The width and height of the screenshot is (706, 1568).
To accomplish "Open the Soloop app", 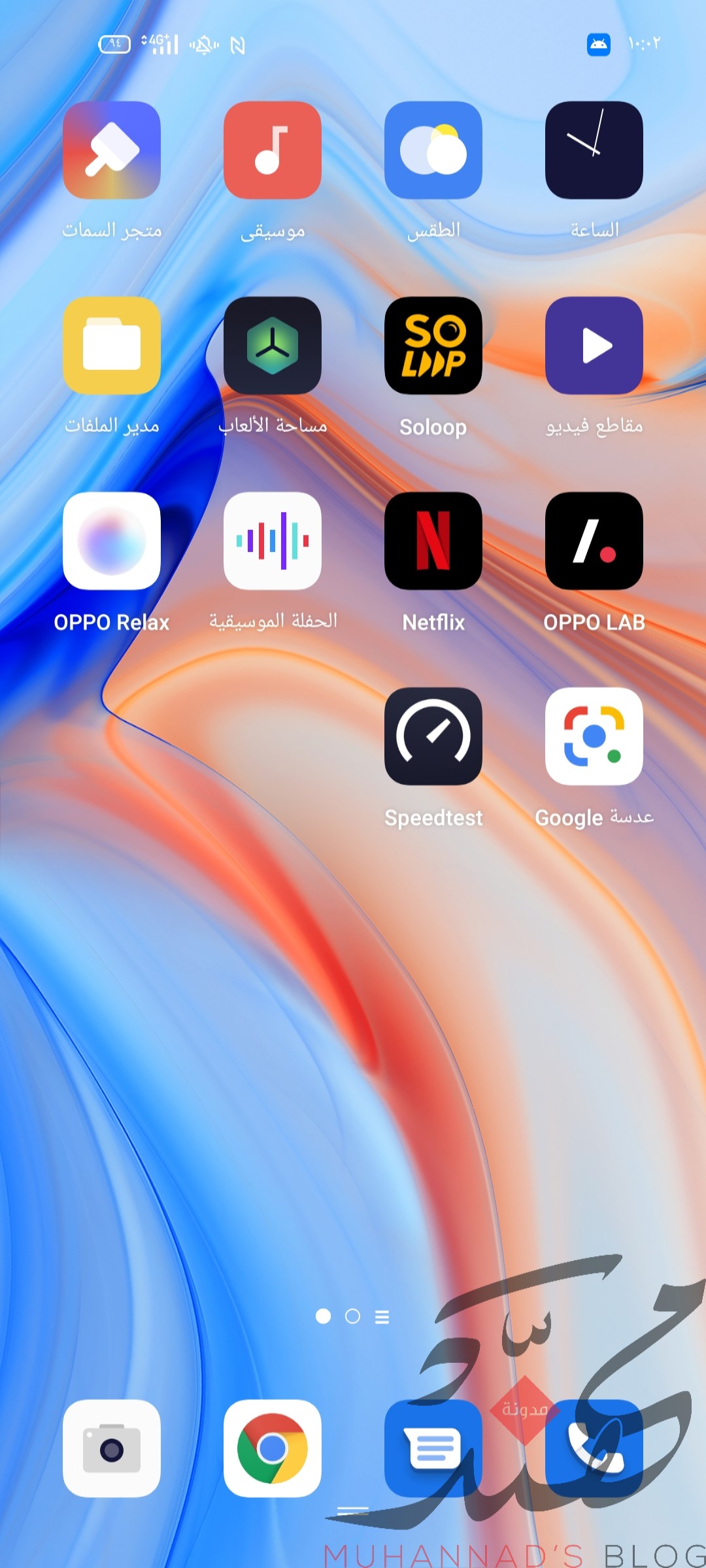I will point(433,345).
